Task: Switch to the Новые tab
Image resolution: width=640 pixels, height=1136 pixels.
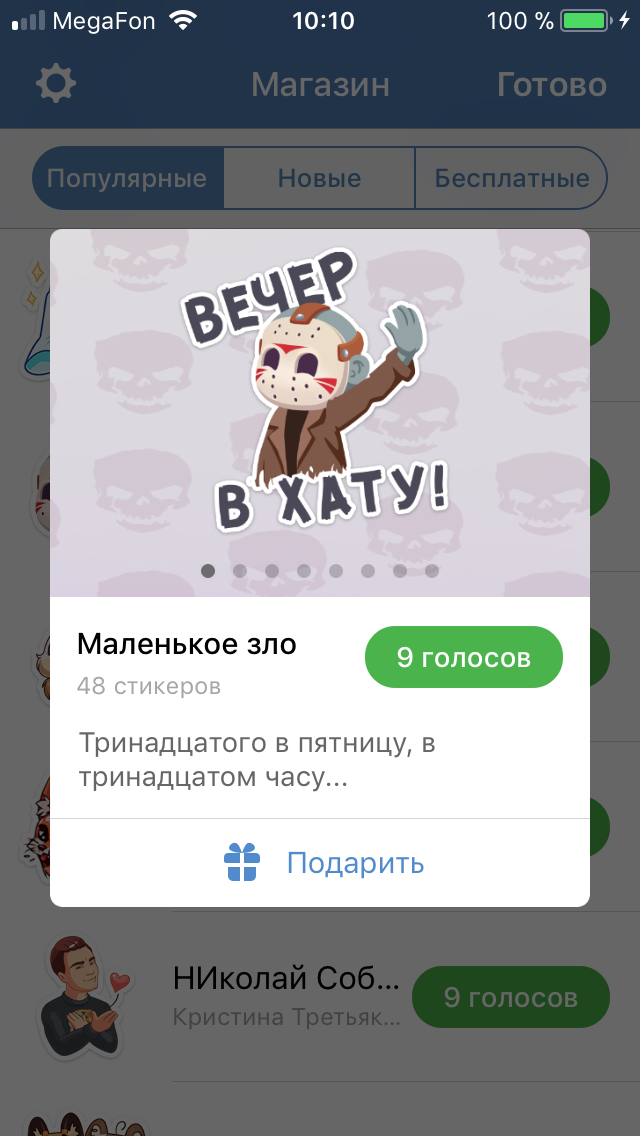Action: [320, 178]
